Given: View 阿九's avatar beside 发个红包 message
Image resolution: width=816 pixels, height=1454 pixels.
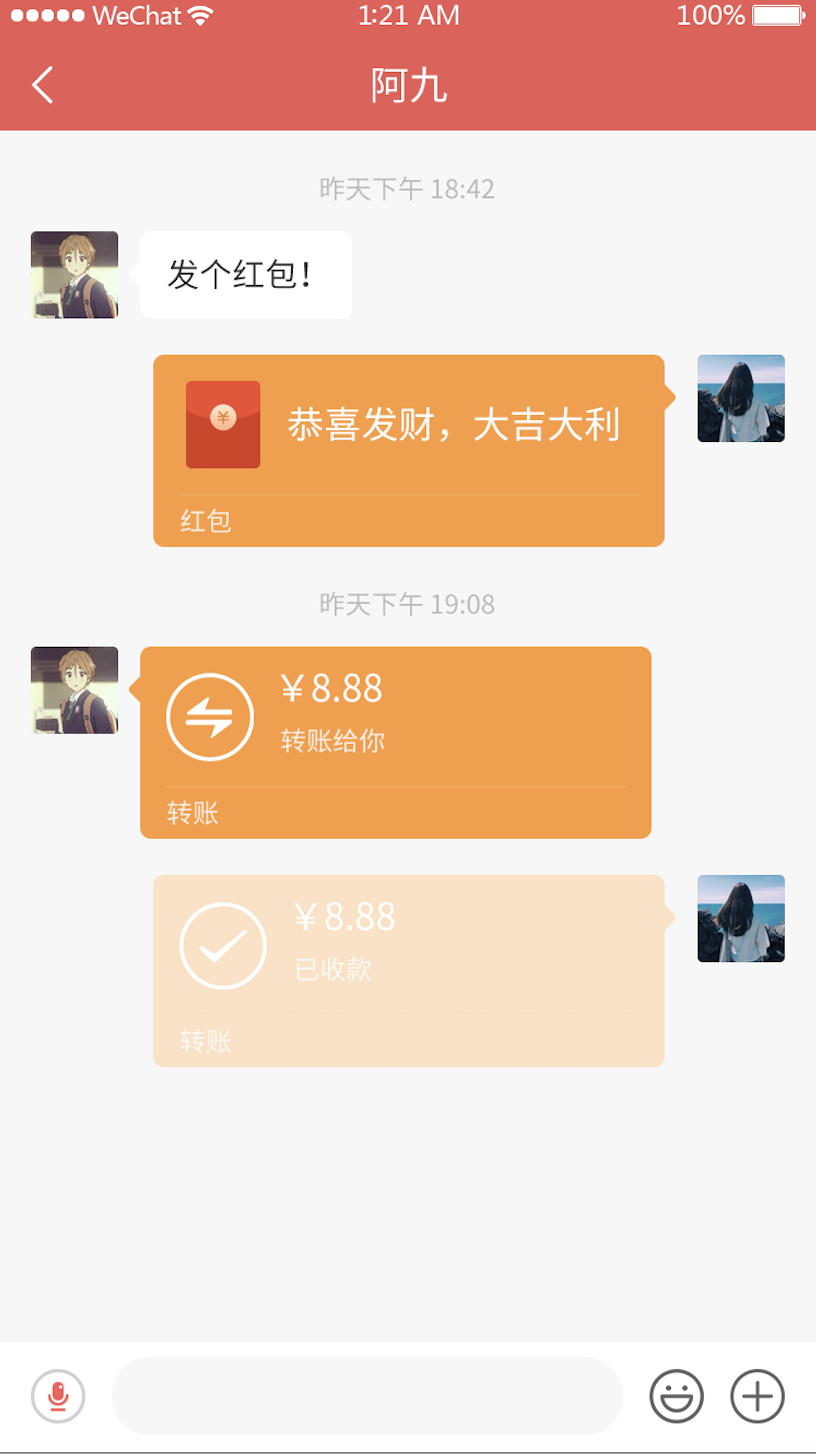Looking at the screenshot, I should [74, 275].
